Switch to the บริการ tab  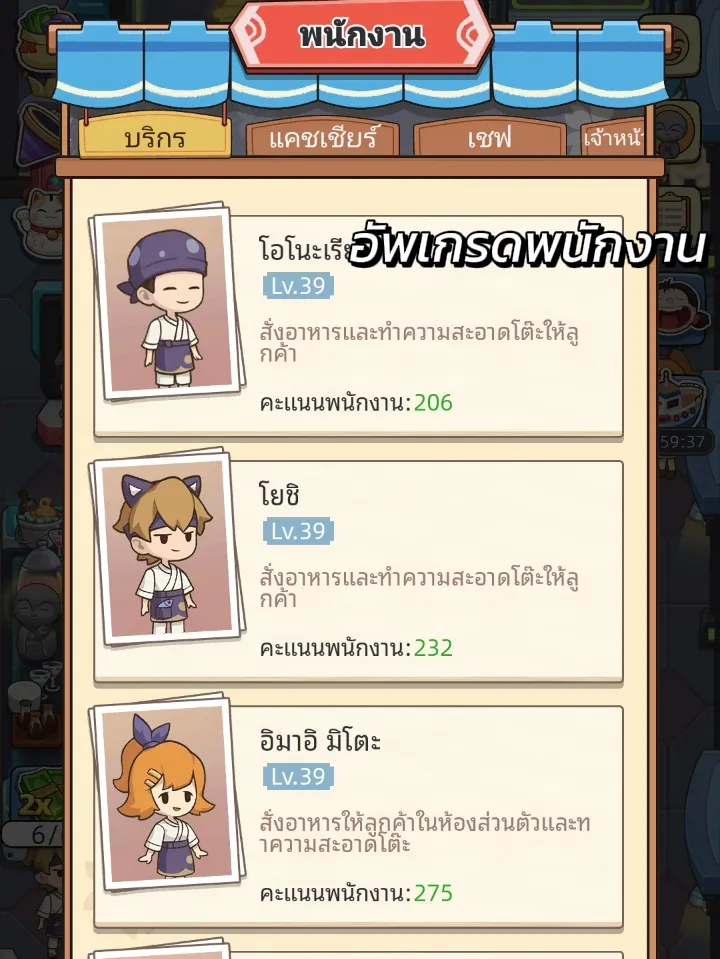154,138
